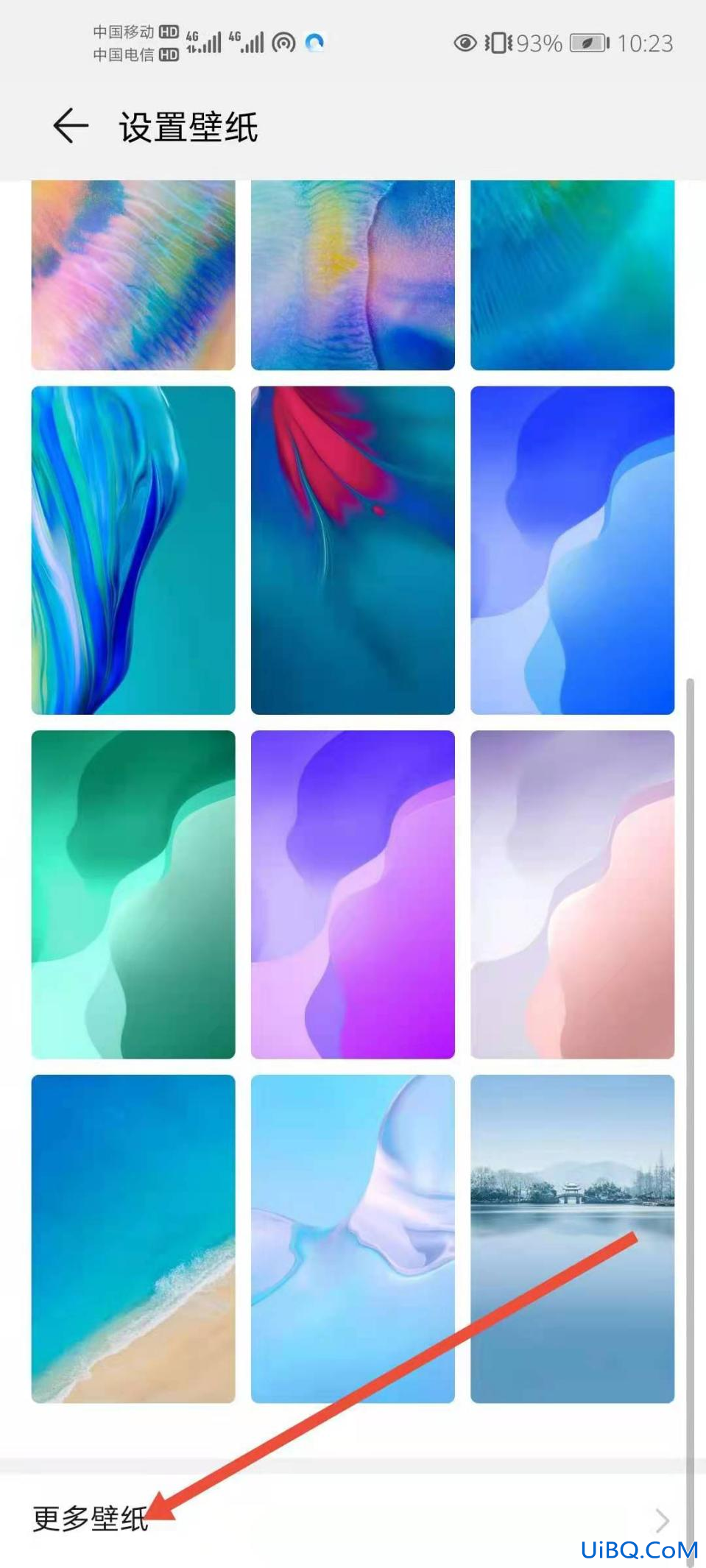The width and height of the screenshot is (706, 1568).
Task: Pick the pink and white wavy wallpaper
Action: click(x=572, y=894)
